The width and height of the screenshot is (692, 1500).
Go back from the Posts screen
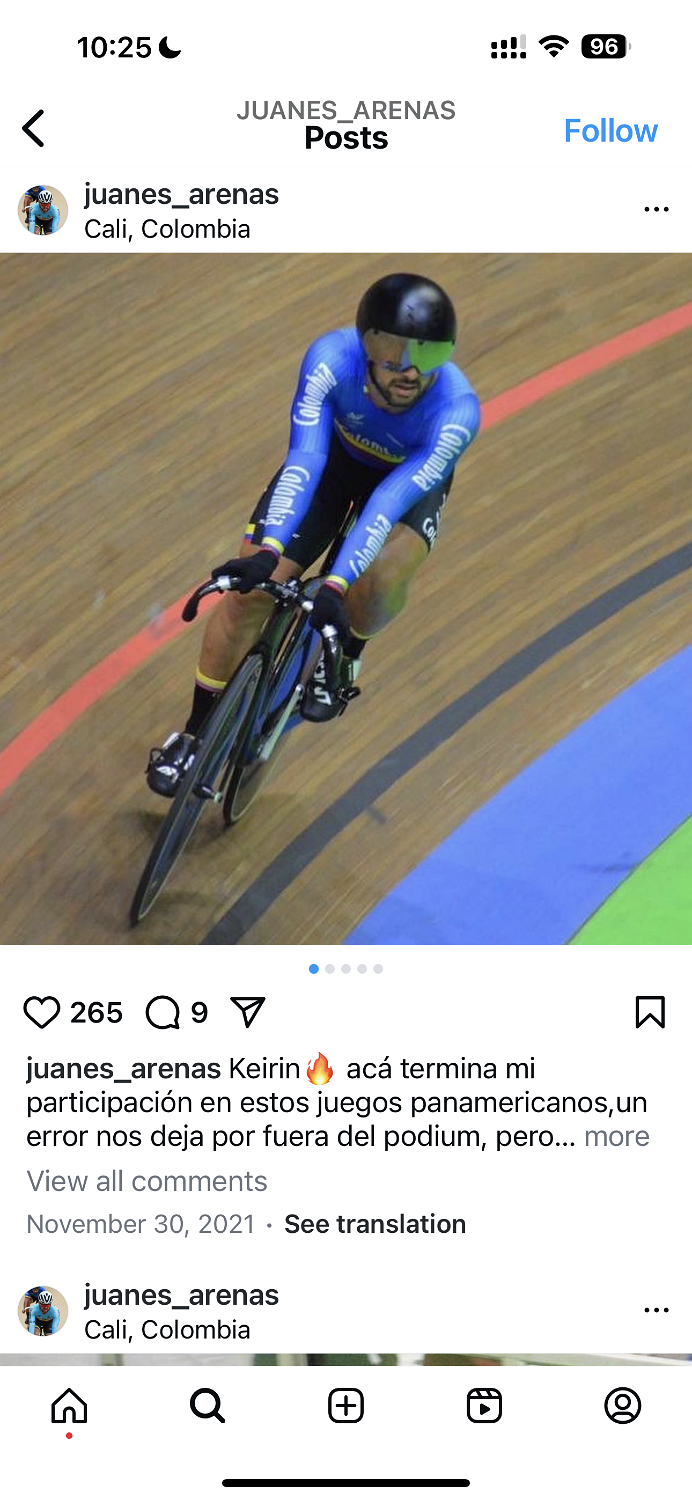tap(34, 129)
